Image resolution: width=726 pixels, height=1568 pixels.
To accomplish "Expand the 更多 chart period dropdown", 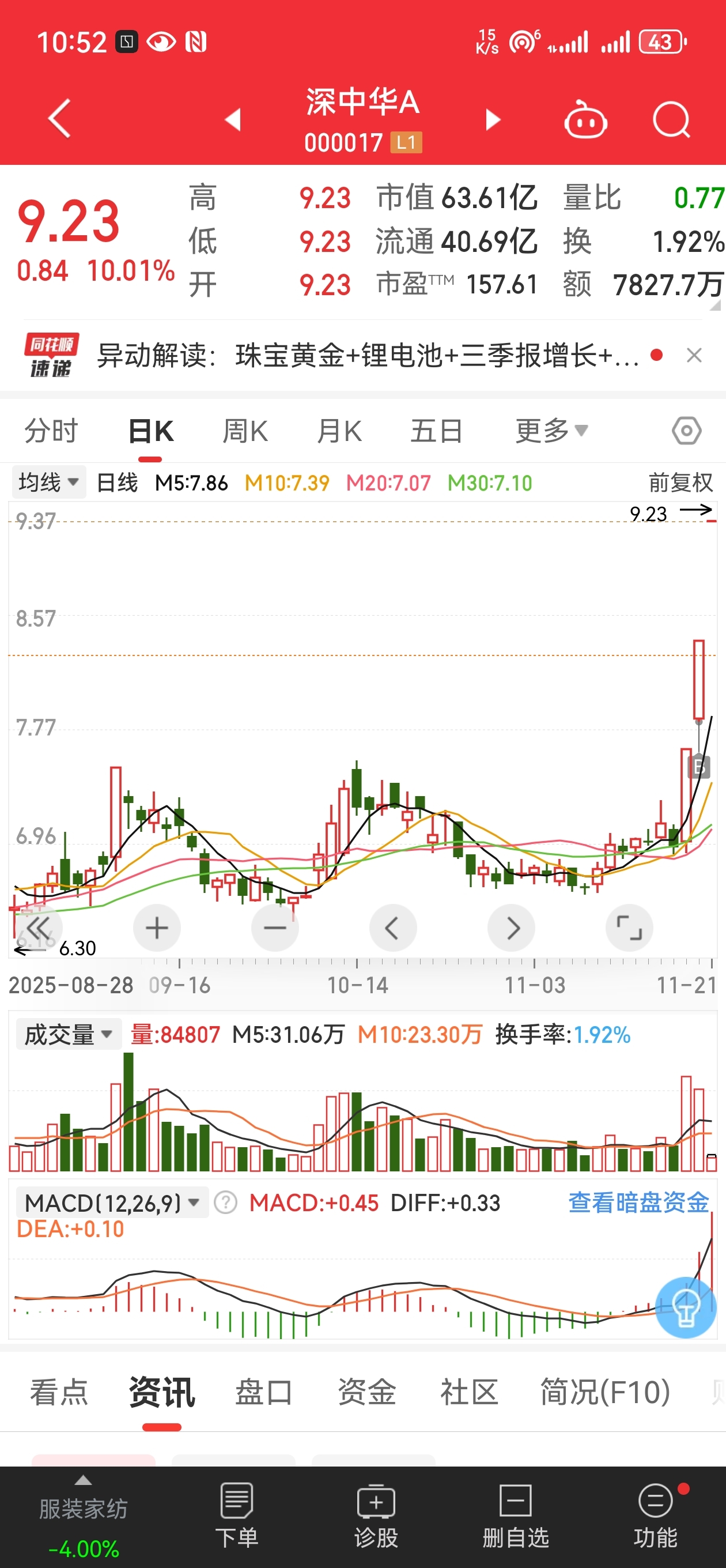I will (551, 431).
